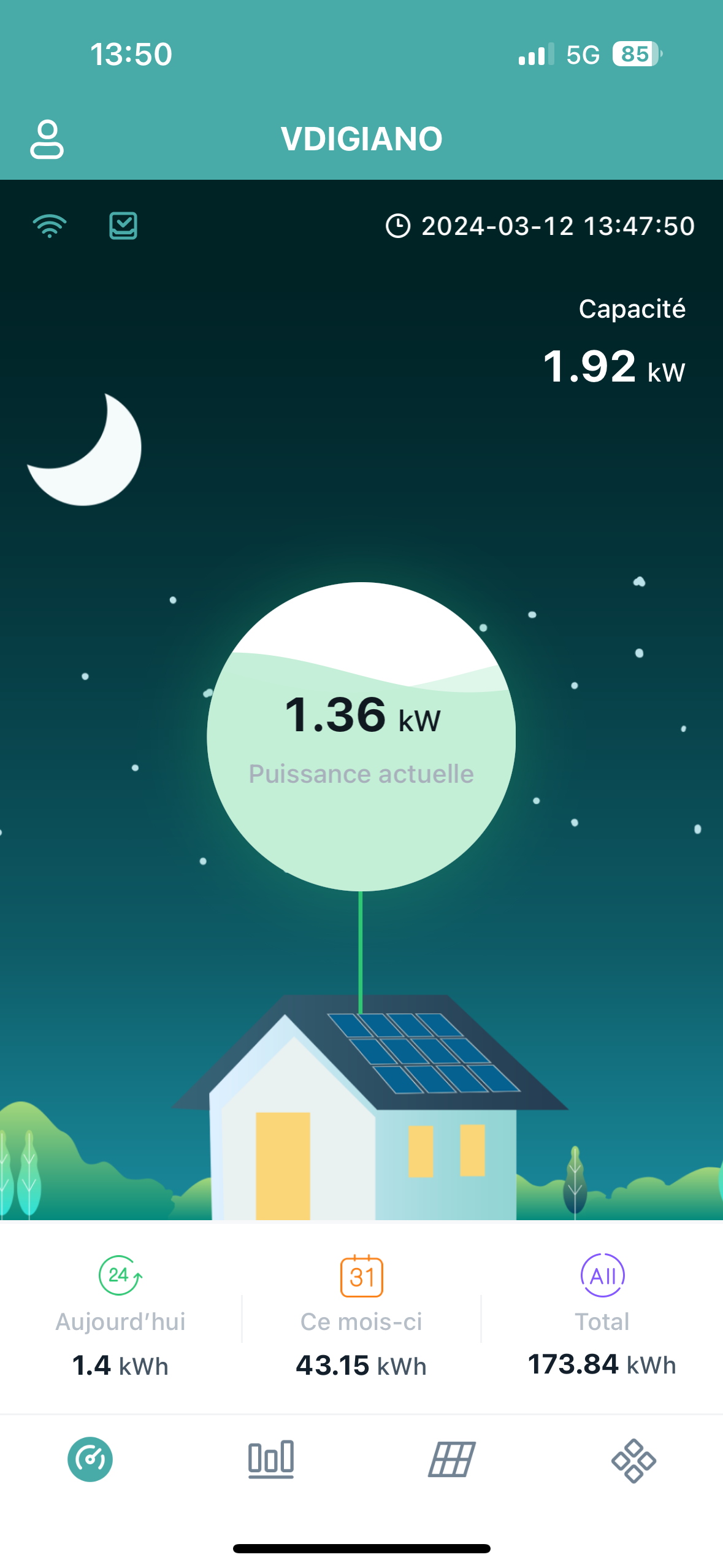Open the four-diamonds menu tab
The height and width of the screenshot is (1568, 723).
click(x=633, y=1460)
